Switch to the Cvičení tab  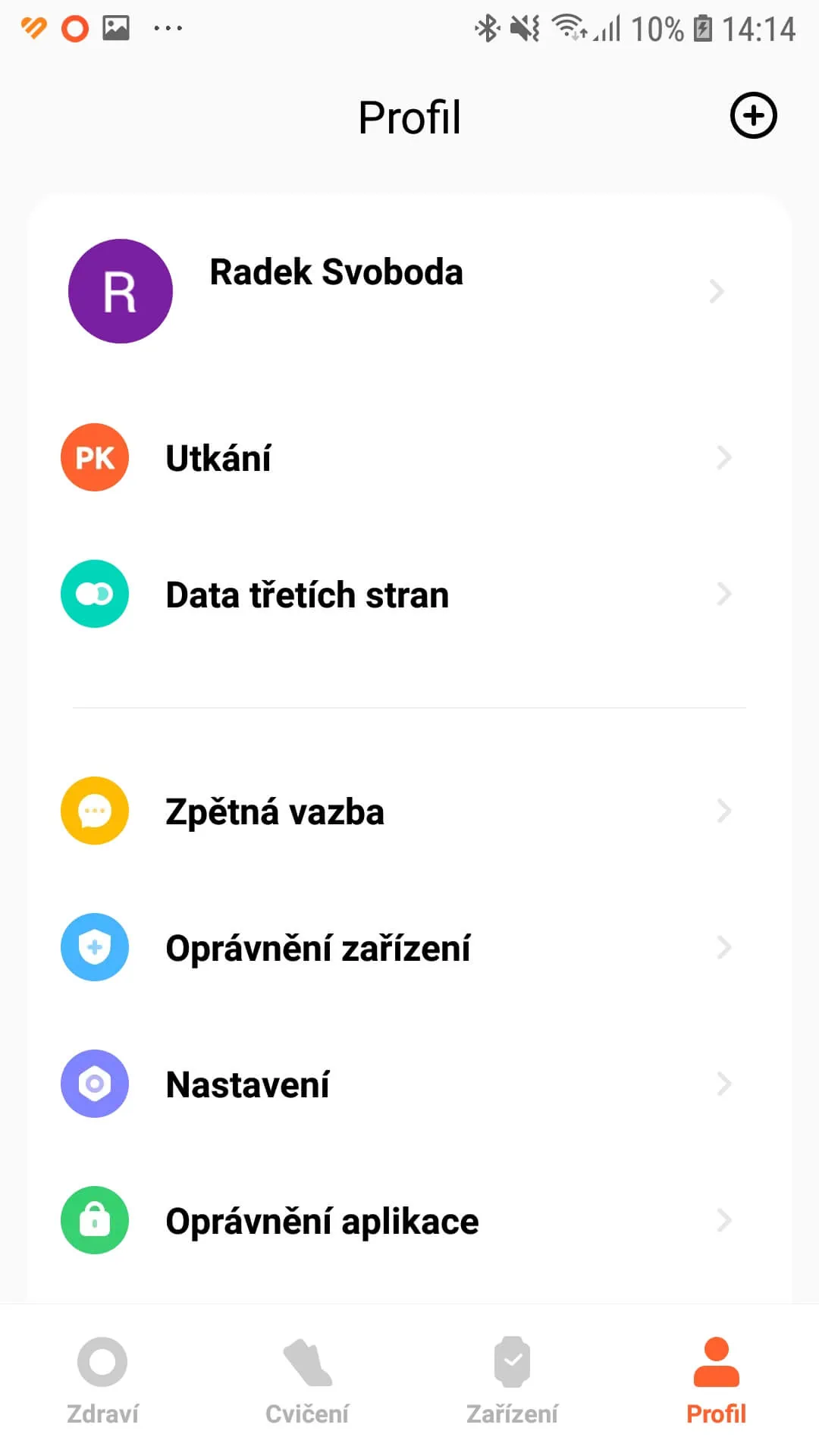[307, 1380]
